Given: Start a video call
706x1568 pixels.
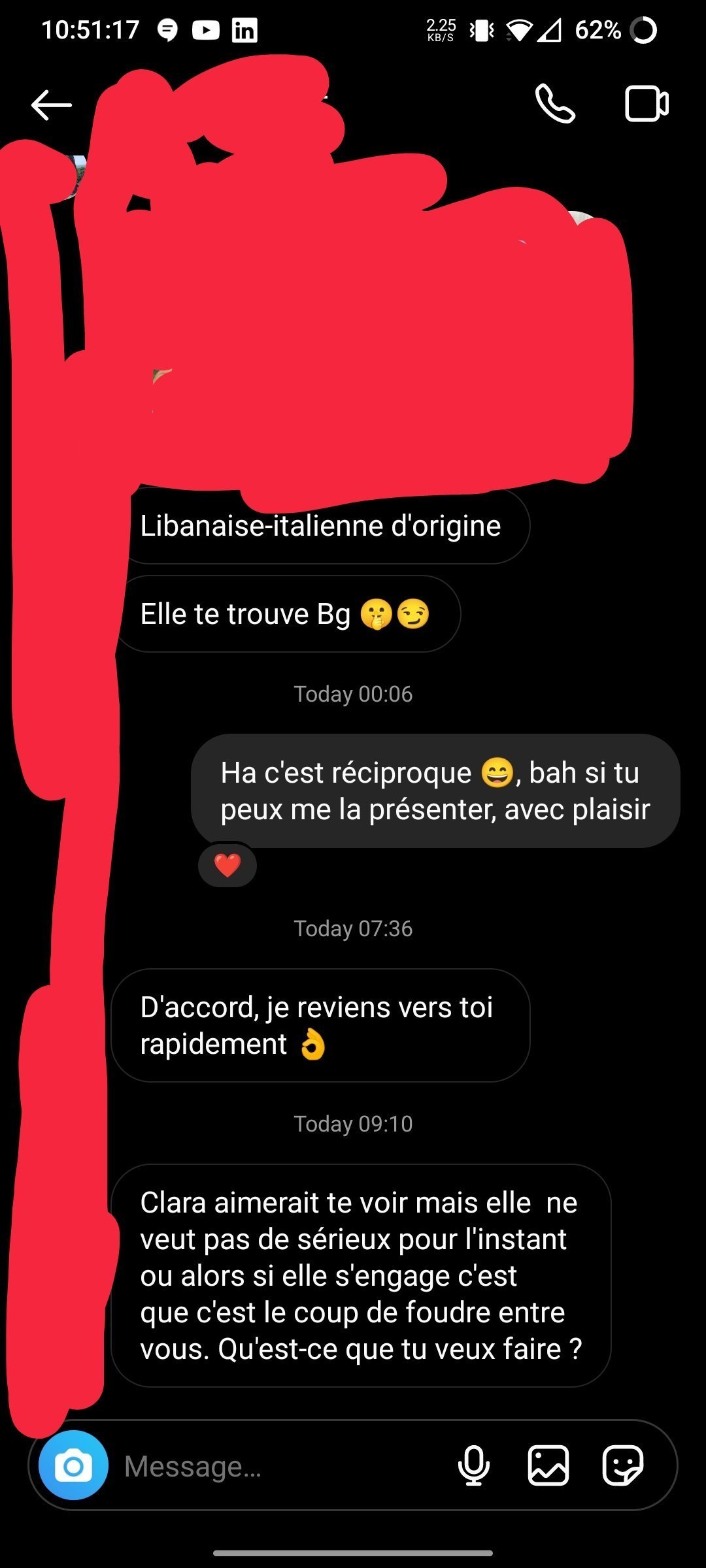Looking at the screenshot, I should click(647, 104).
